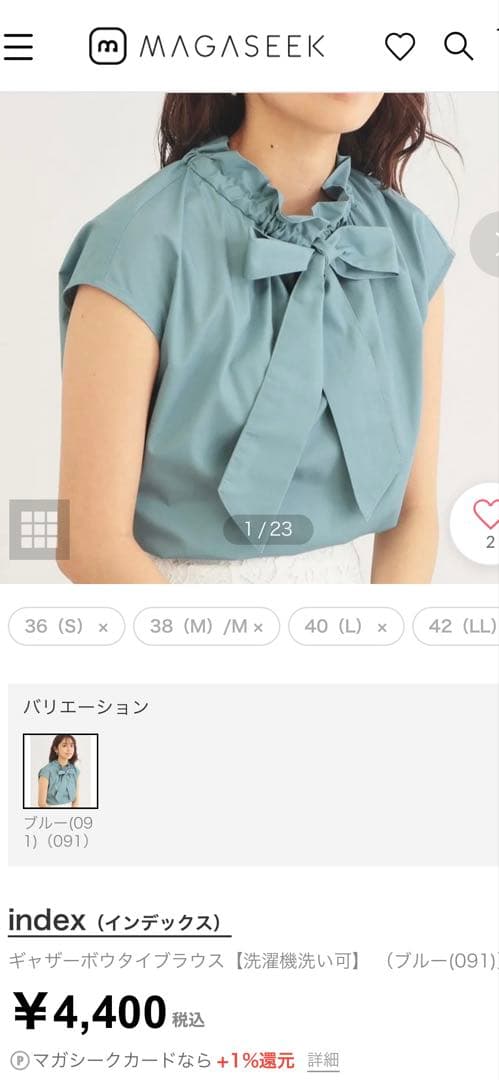The width and height of the screenshot is (499, 1080).
Task: Open favorites heart in header
Action: coord(400,47)
